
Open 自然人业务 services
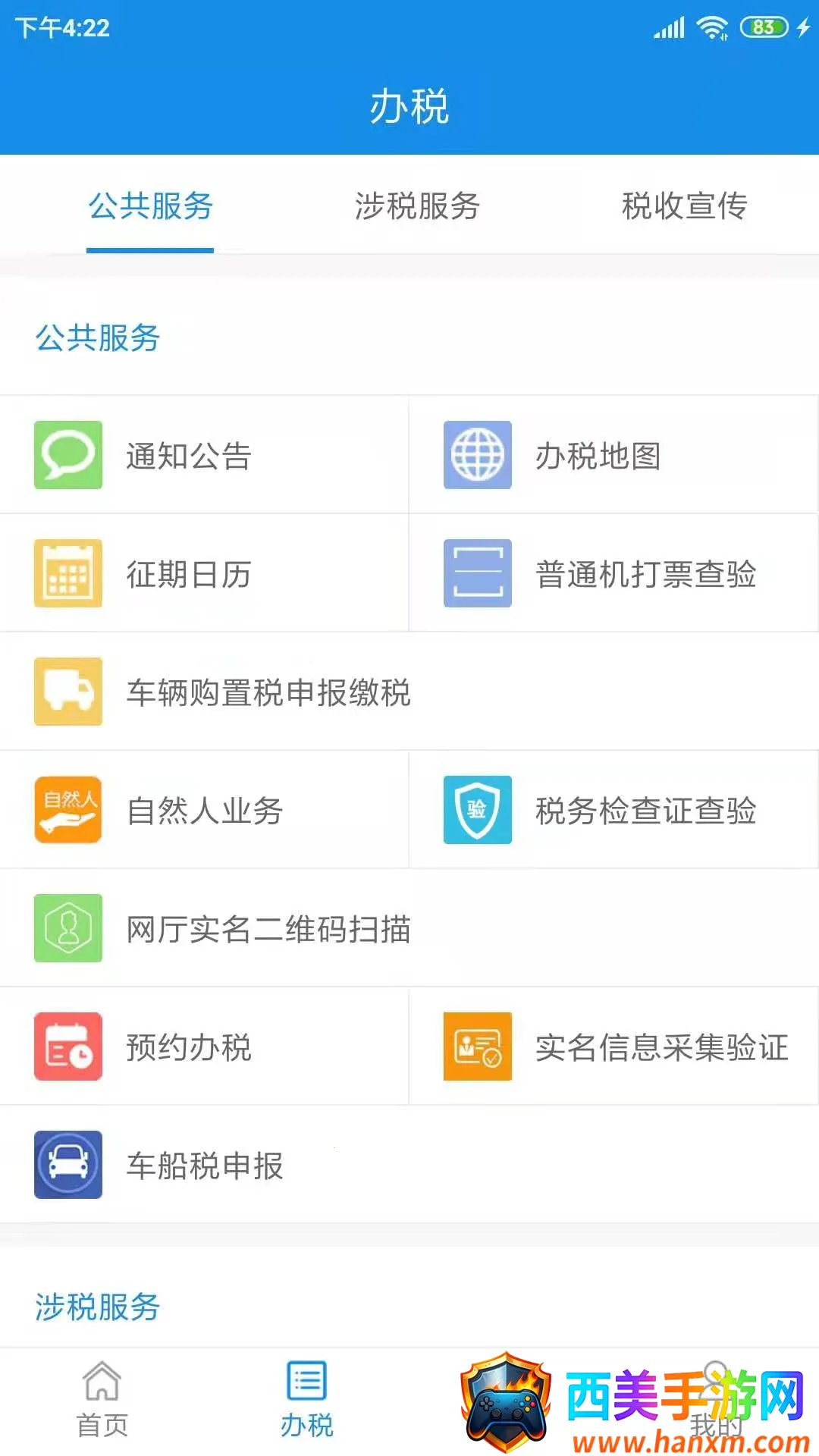click(204, 811)
